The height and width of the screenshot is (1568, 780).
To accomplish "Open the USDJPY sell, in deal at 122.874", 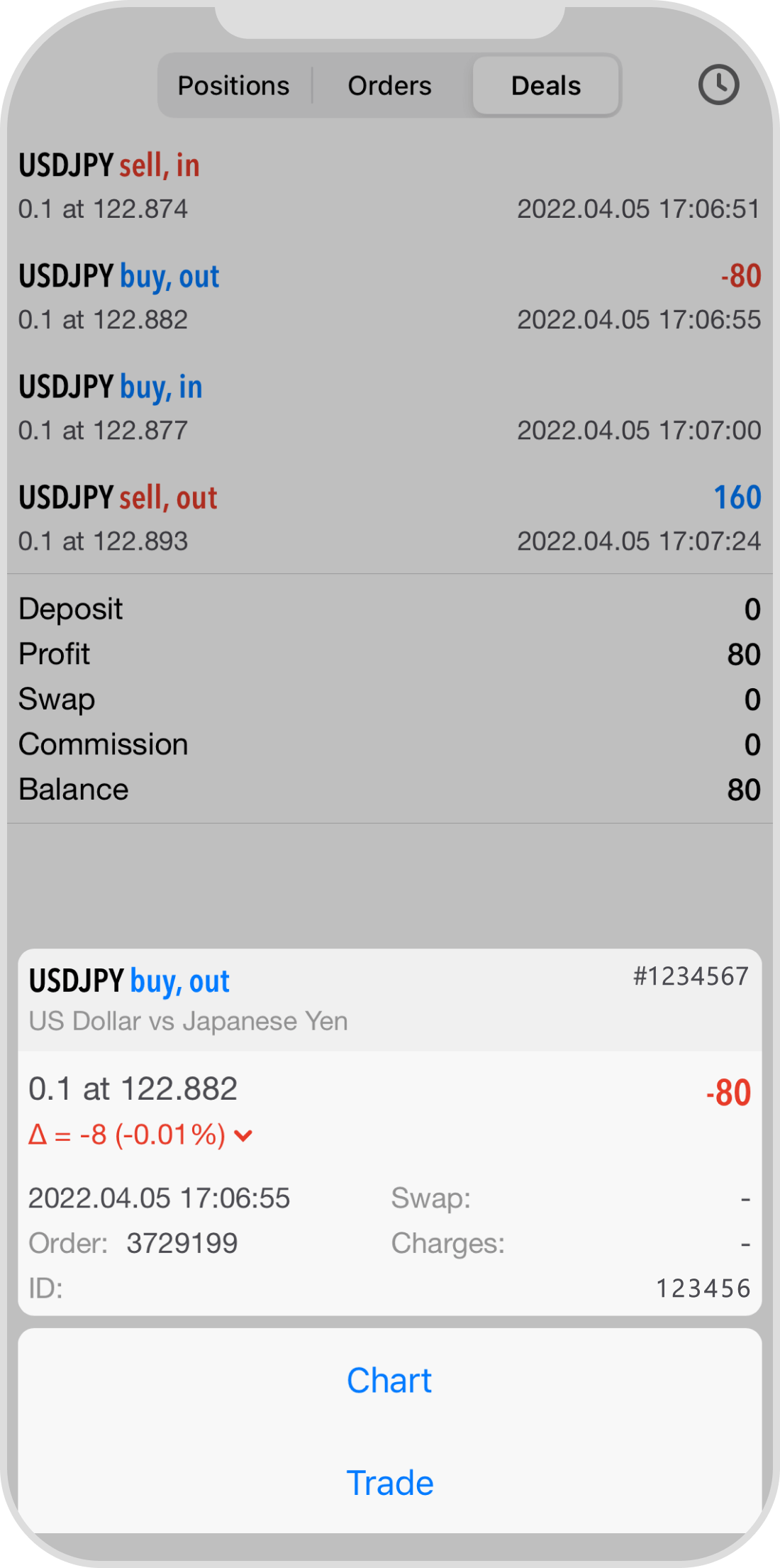I will tap(389, 186).
